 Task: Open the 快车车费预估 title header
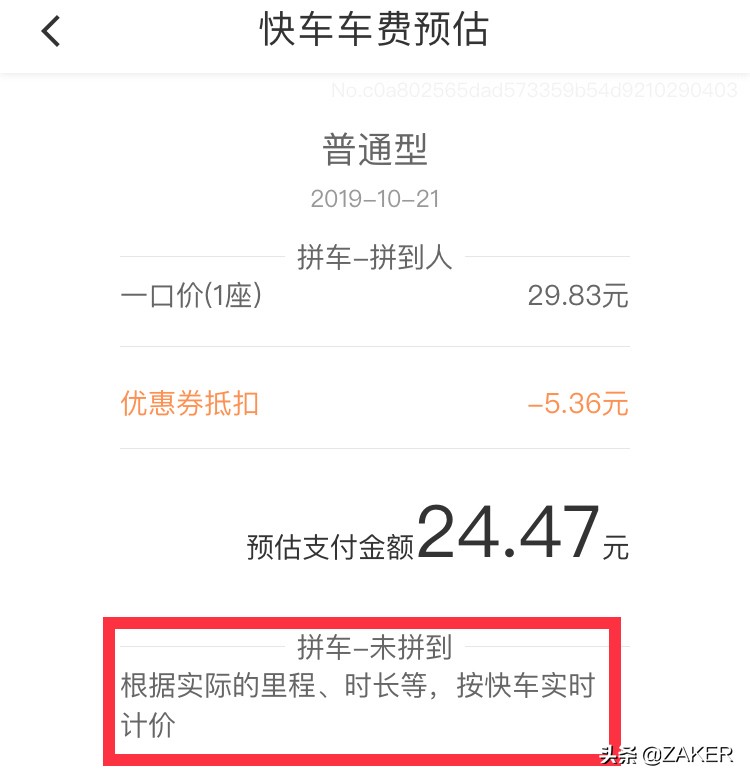(x=374, y=30)
